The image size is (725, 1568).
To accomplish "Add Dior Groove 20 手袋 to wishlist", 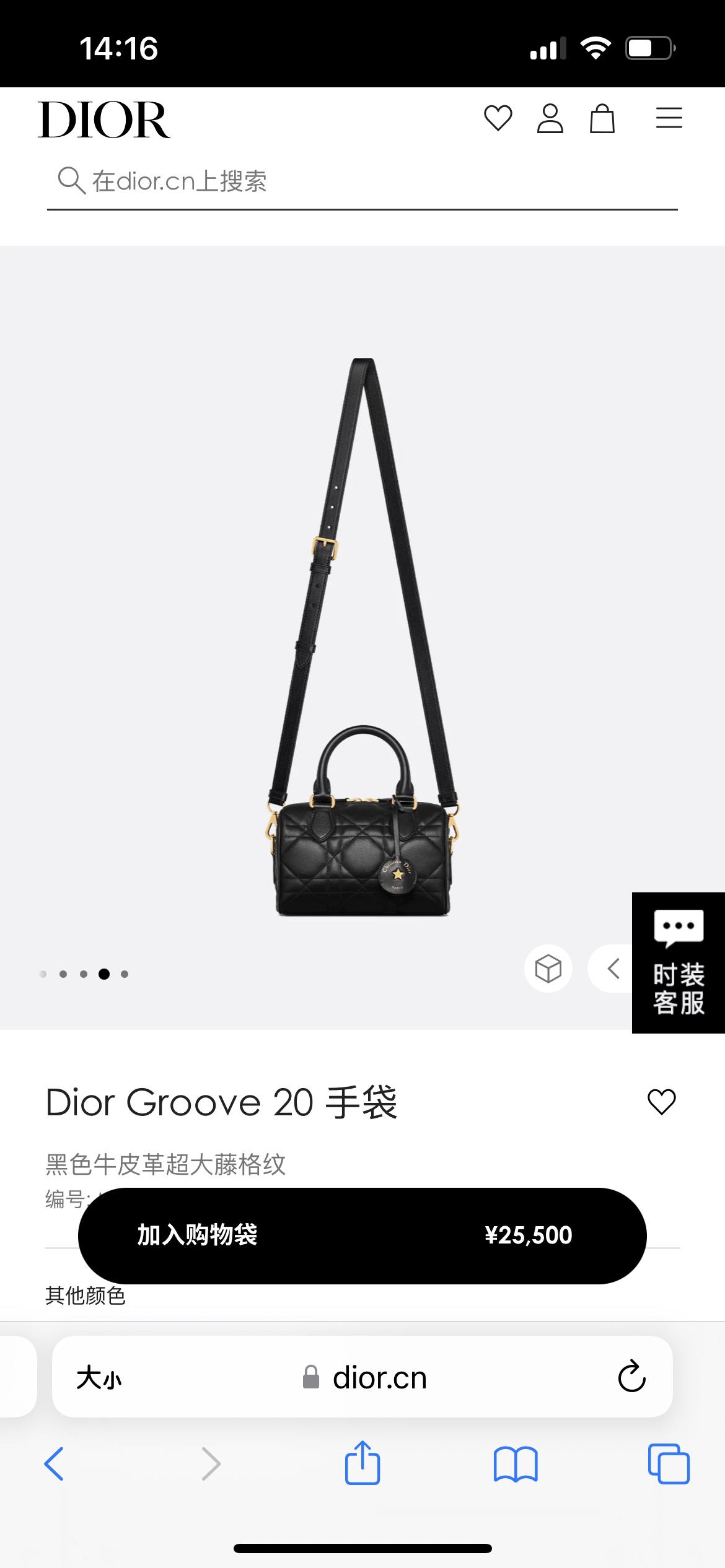I will [x=661, y=1102].
